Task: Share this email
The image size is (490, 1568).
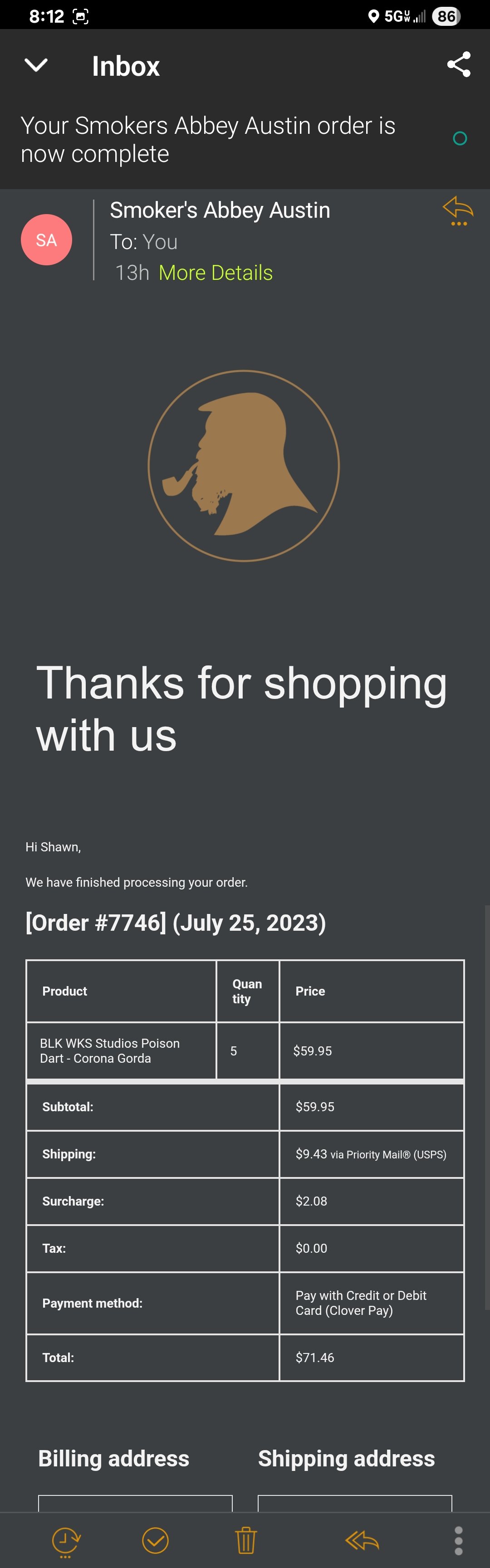Action: pyautogui.click(x=458, y=64)
